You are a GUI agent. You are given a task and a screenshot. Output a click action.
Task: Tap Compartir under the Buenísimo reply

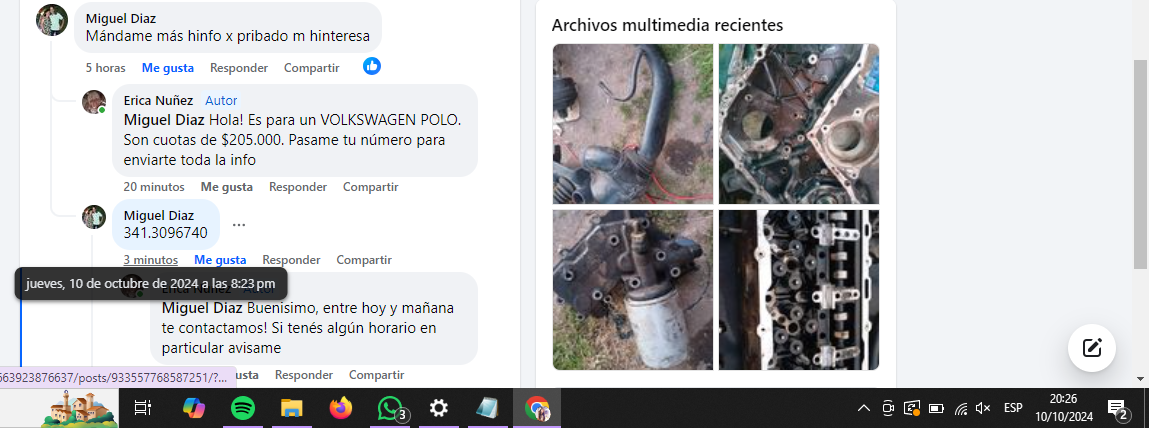point(376,375)
